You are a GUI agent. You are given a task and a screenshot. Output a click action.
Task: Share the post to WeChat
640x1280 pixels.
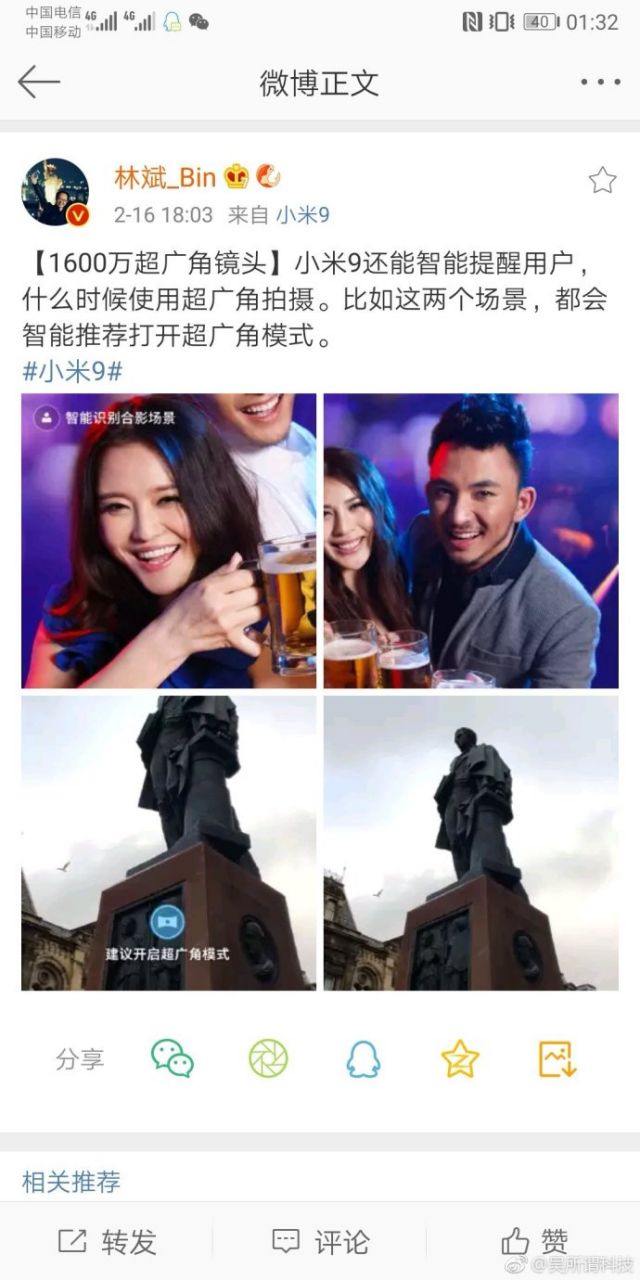172,1058
